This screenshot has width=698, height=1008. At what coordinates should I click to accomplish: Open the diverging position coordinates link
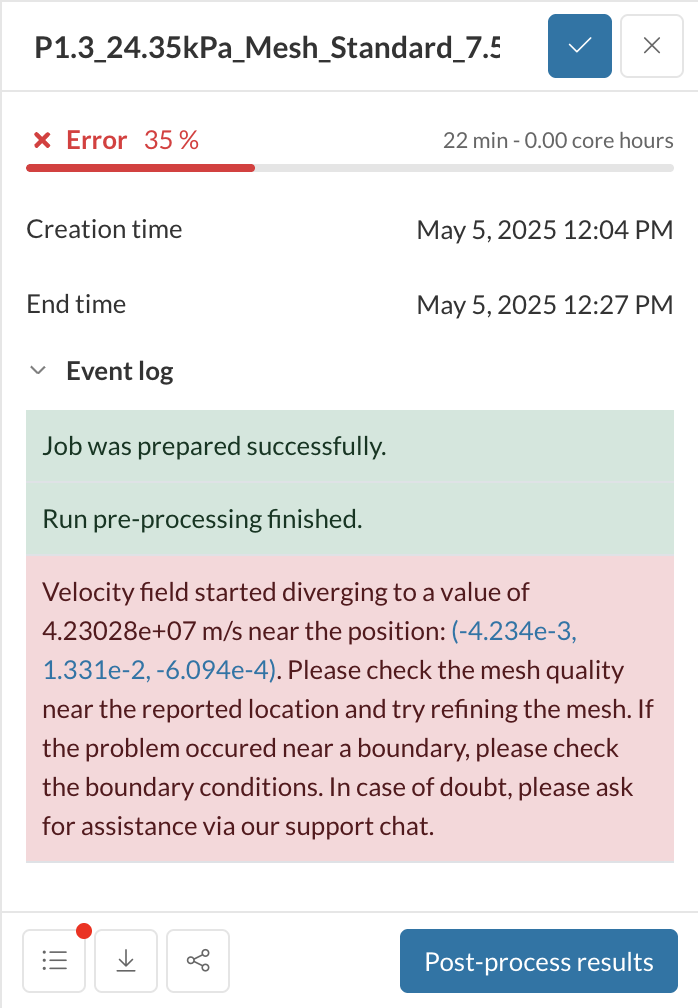tap(514, 632)
